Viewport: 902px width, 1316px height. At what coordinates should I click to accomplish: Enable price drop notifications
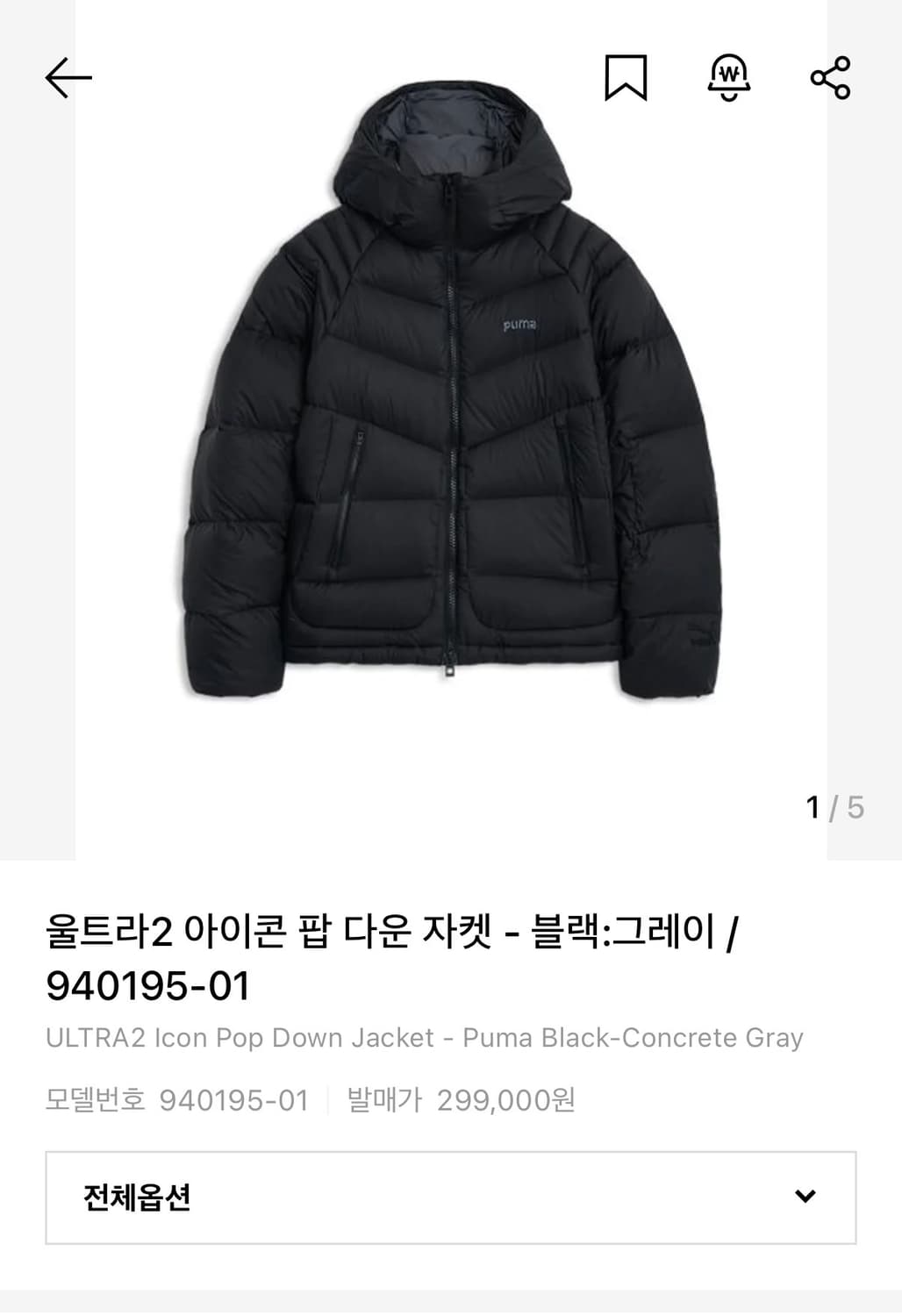click(730, 78)
